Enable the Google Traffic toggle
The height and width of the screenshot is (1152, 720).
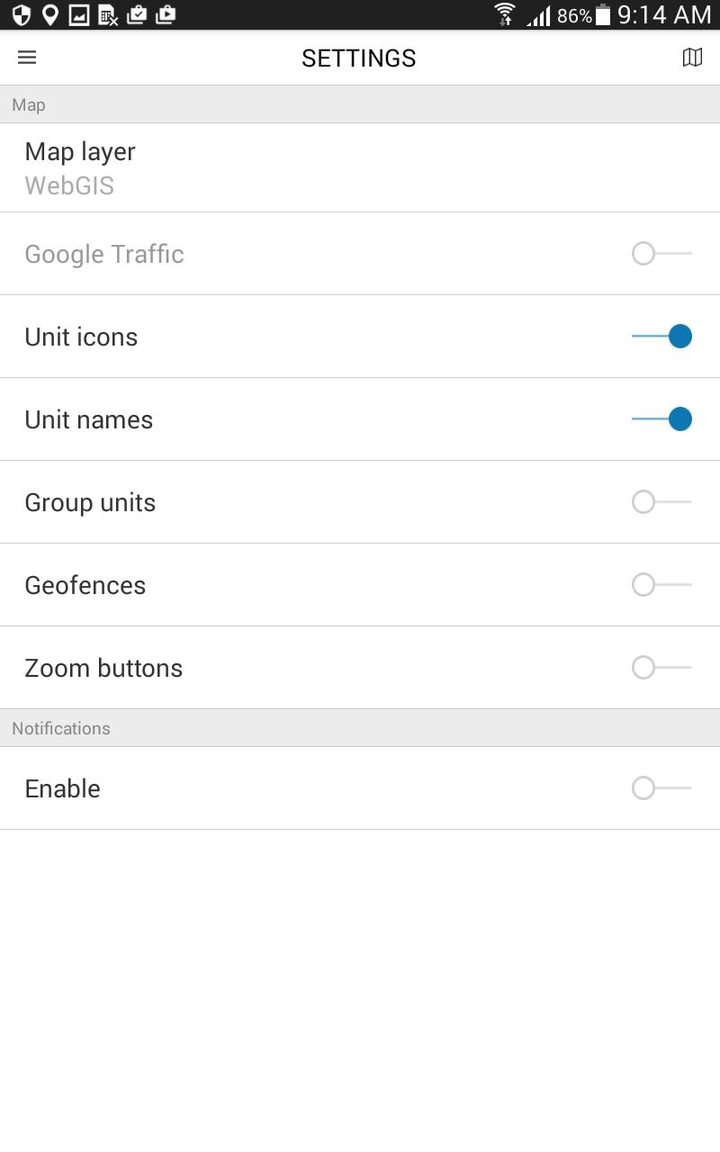[x=662, y=253]
